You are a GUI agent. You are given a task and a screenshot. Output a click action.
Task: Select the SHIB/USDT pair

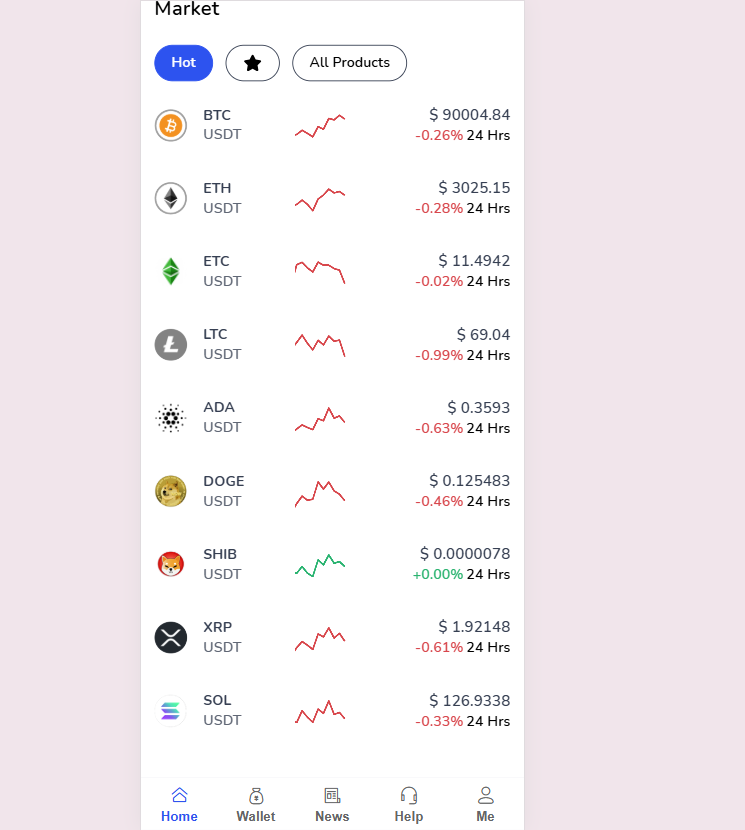pyautogui.click(x=332, y=564)
